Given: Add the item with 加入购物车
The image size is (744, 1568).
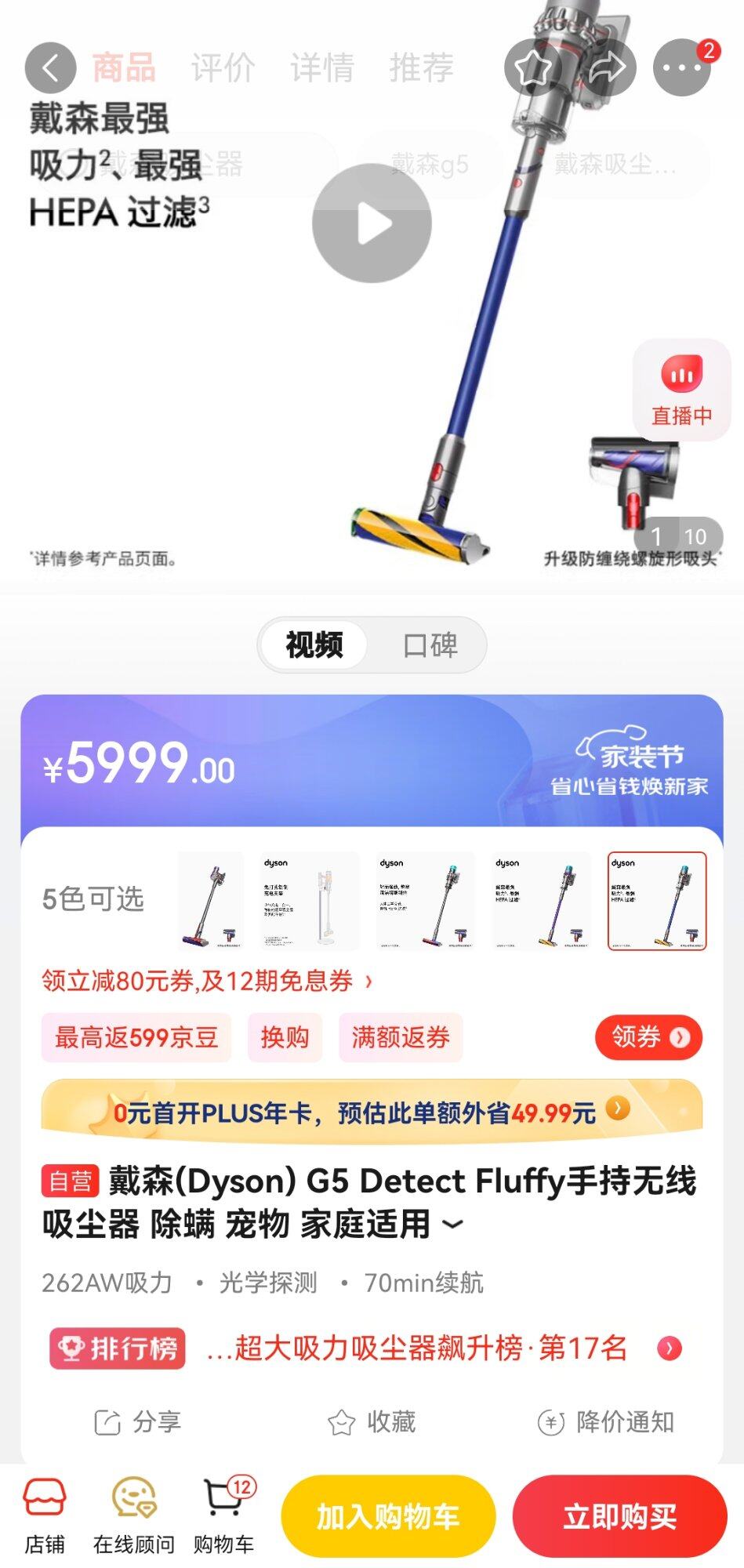Looking at the screenshot, I should click(x=388, y=1517).
